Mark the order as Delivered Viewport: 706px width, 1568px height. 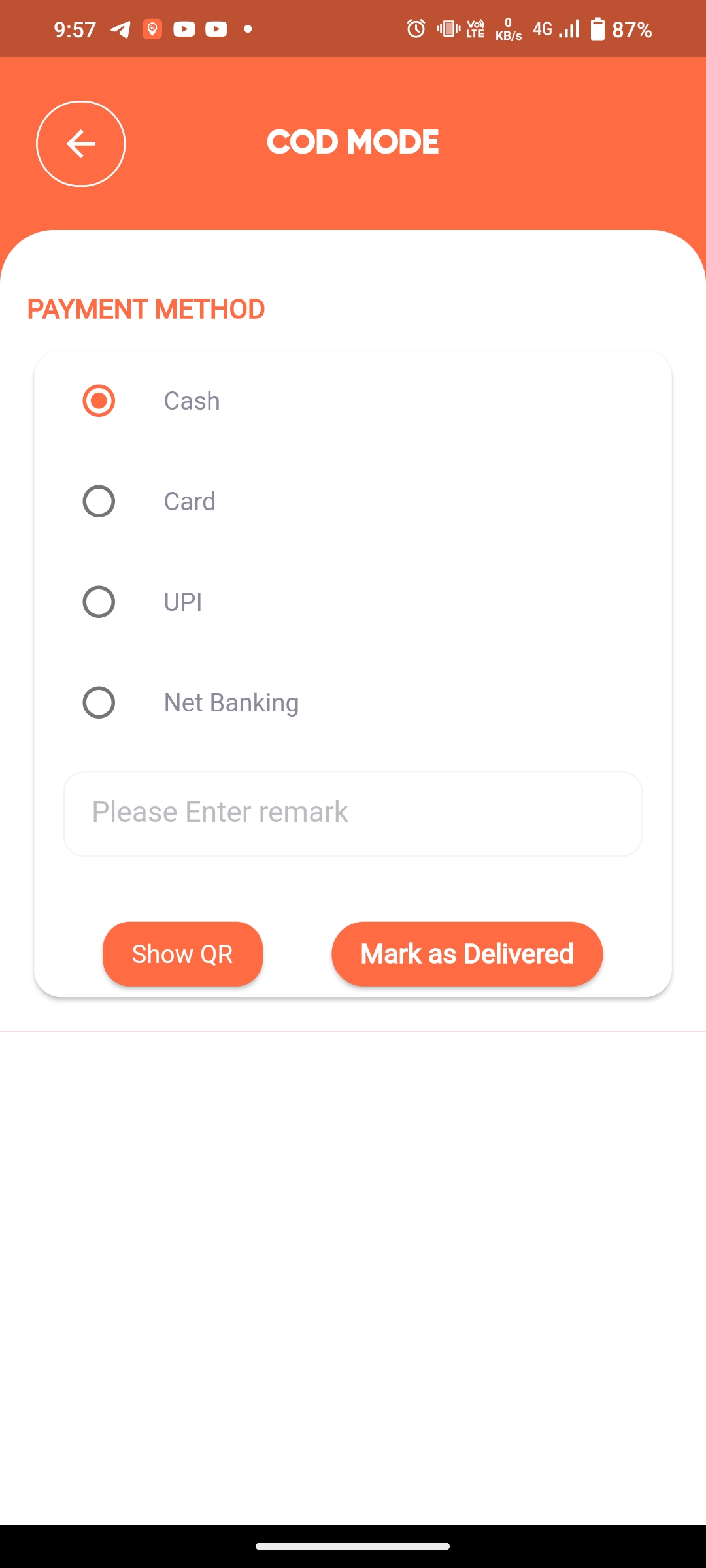(x=467, y=954)
